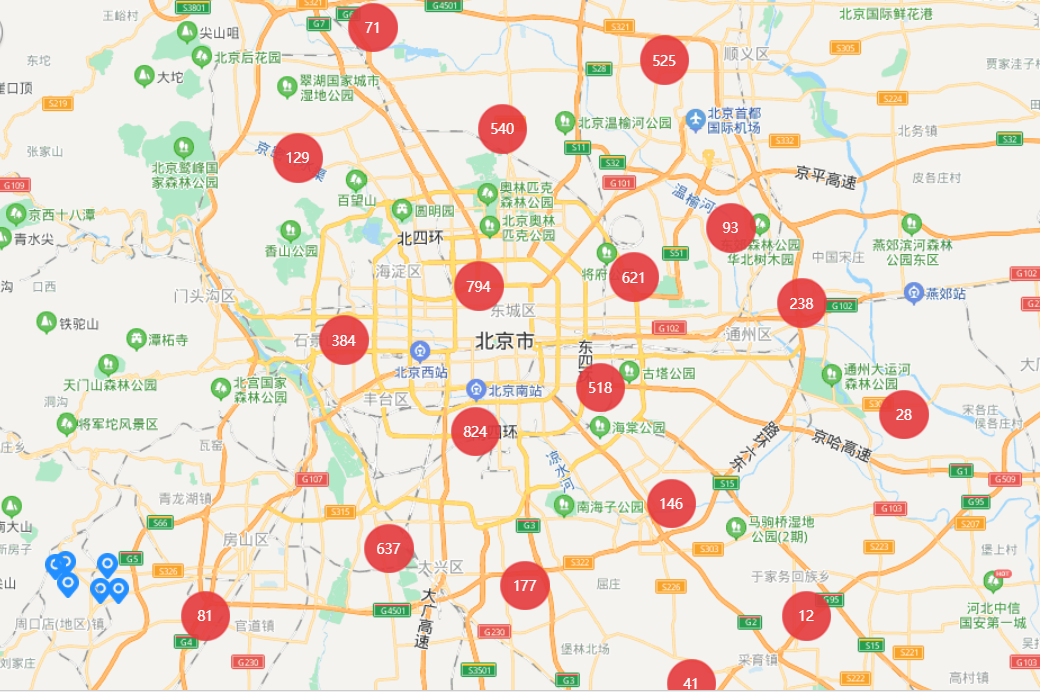Select the 540 cluster marker
The width and height of the screenshot is (1040, 692).
pos(502,129)
